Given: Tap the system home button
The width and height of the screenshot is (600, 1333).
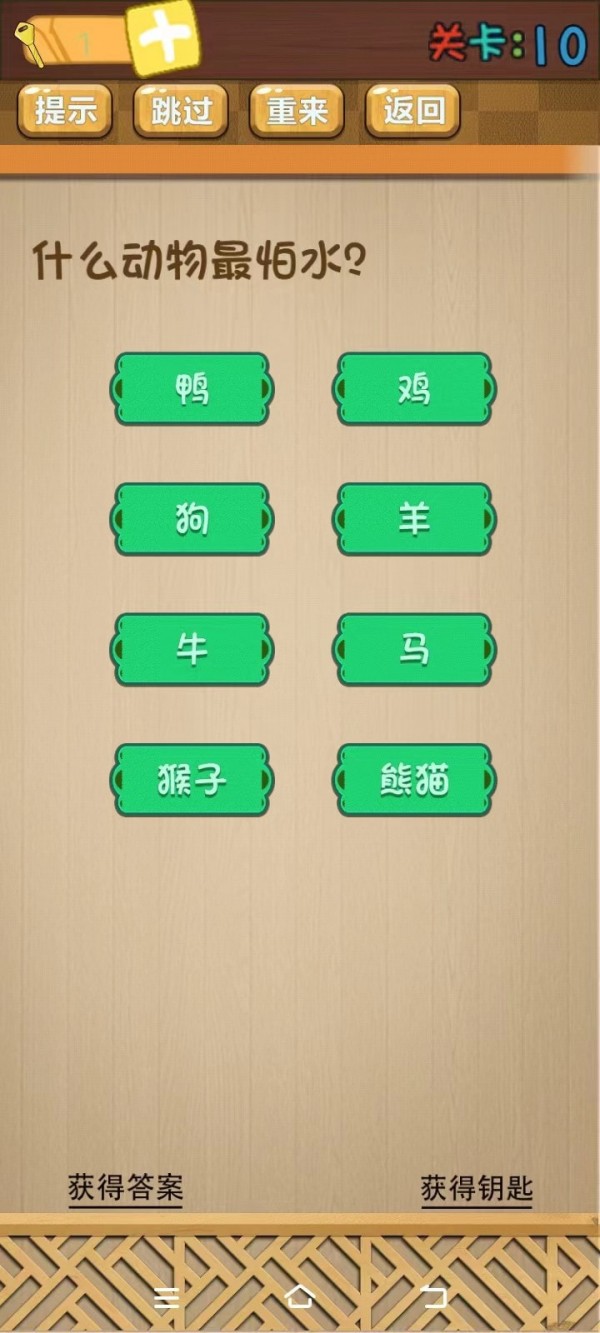Looking at the screenshot, I should tap(300, 1297).
